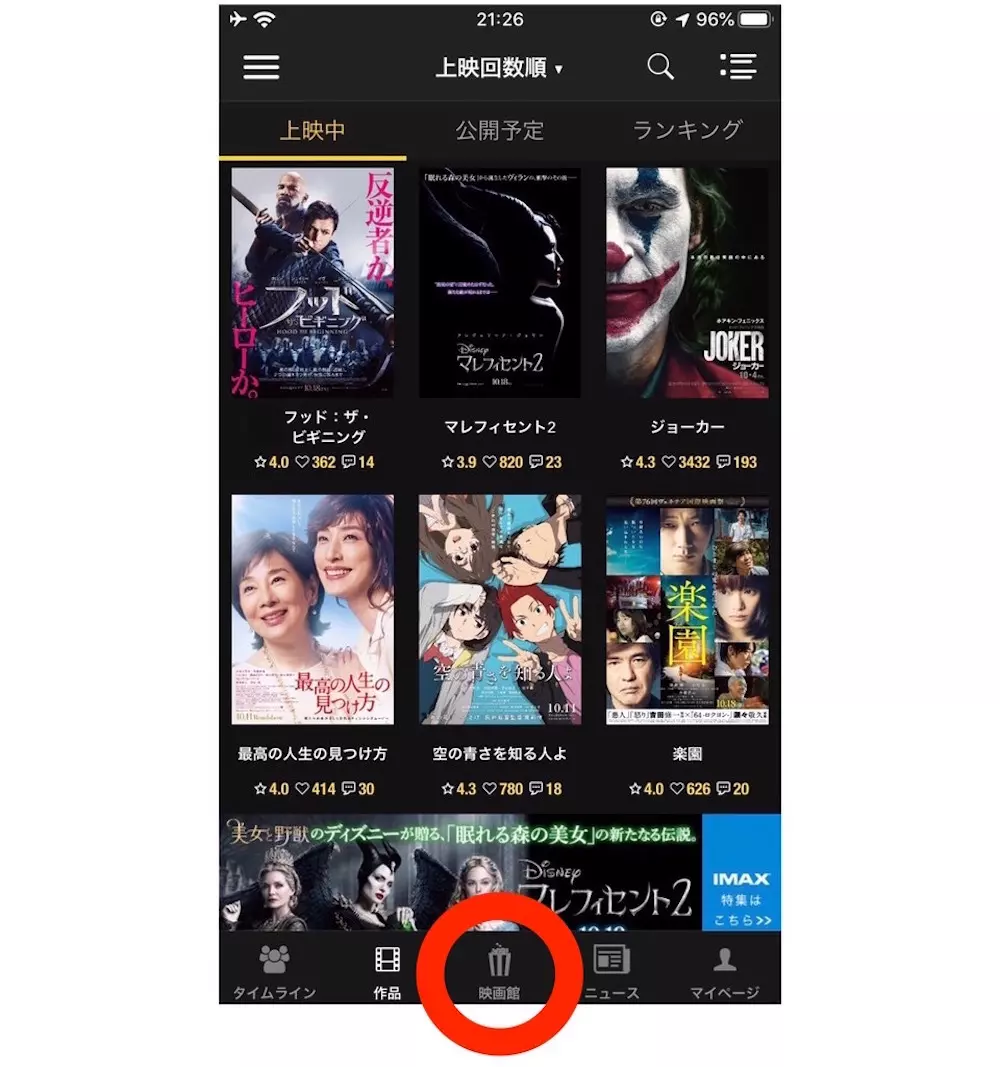Switch to the ランキング tab
The image size is (1000, 1067).
tap(687, 131)
